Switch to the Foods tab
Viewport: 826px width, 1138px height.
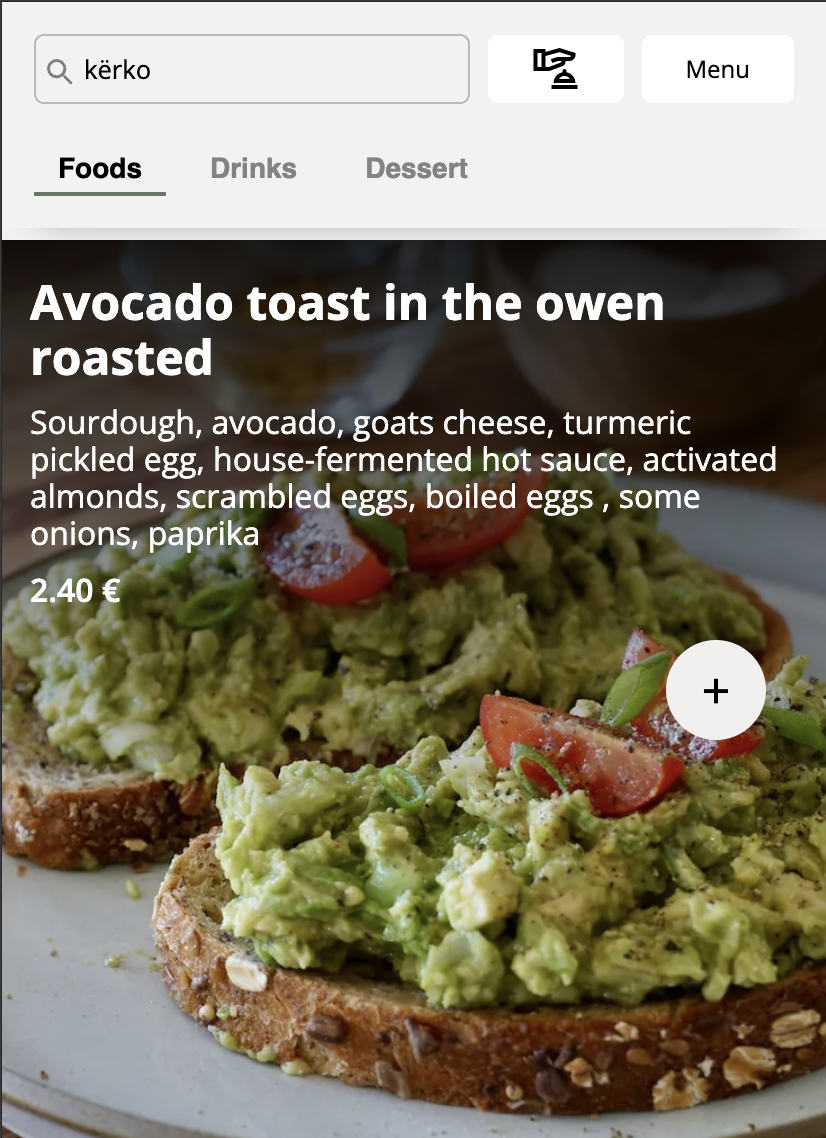(100, 168)
